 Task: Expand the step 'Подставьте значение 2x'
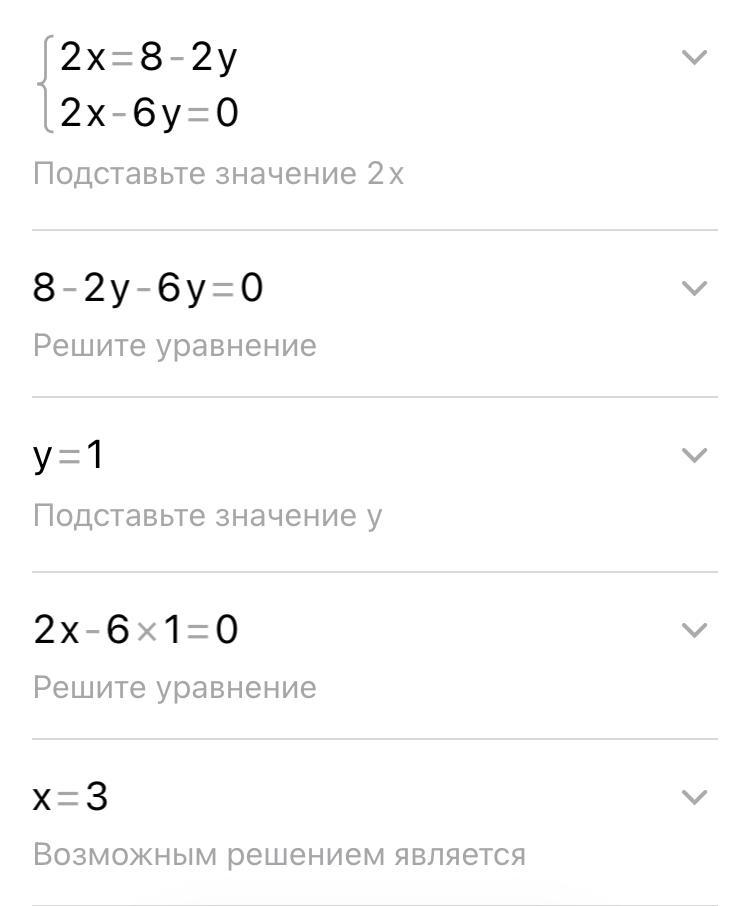point(693,58)
